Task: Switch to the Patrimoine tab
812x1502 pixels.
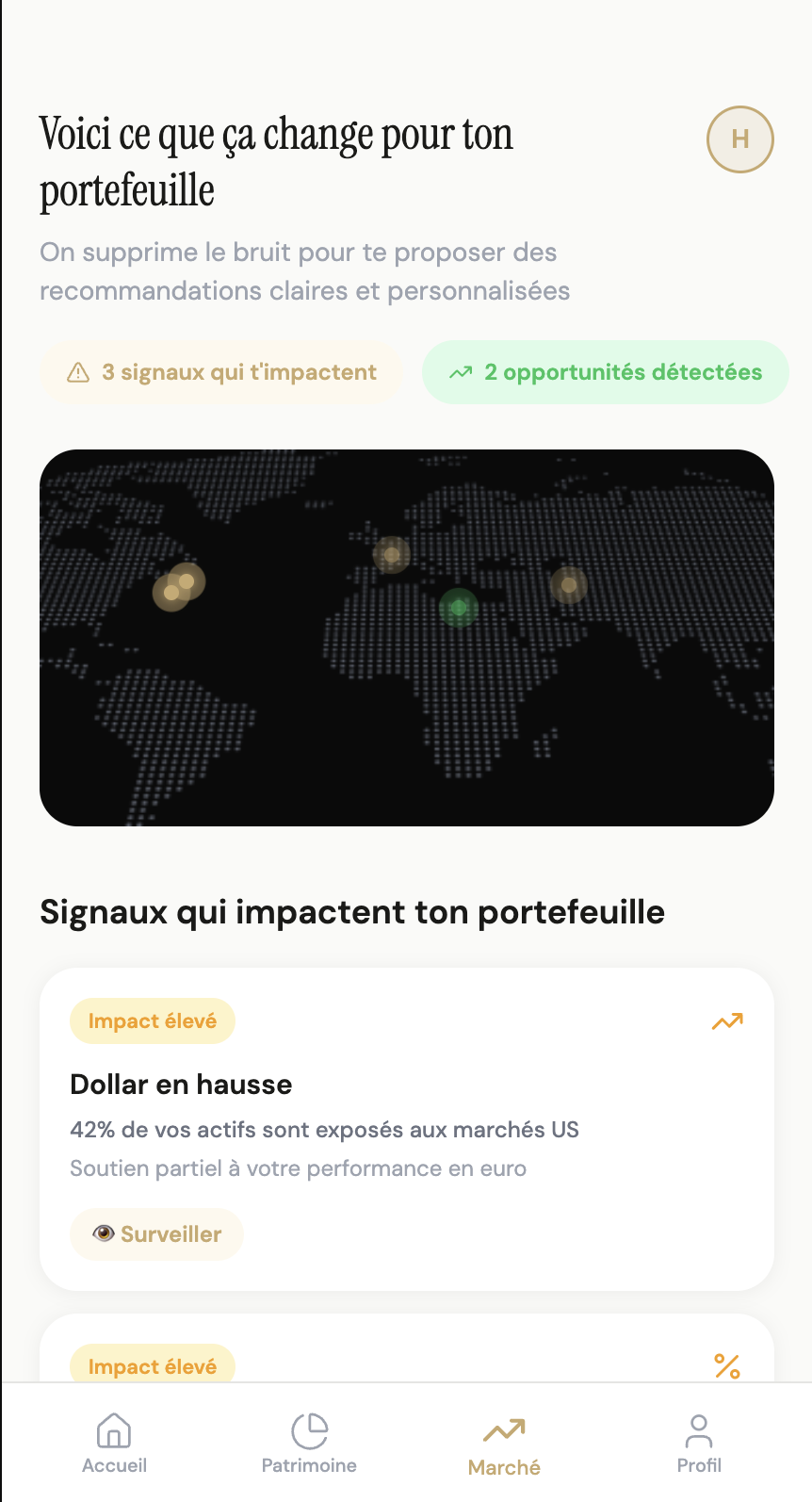Action: click(x=309, y=1443)
